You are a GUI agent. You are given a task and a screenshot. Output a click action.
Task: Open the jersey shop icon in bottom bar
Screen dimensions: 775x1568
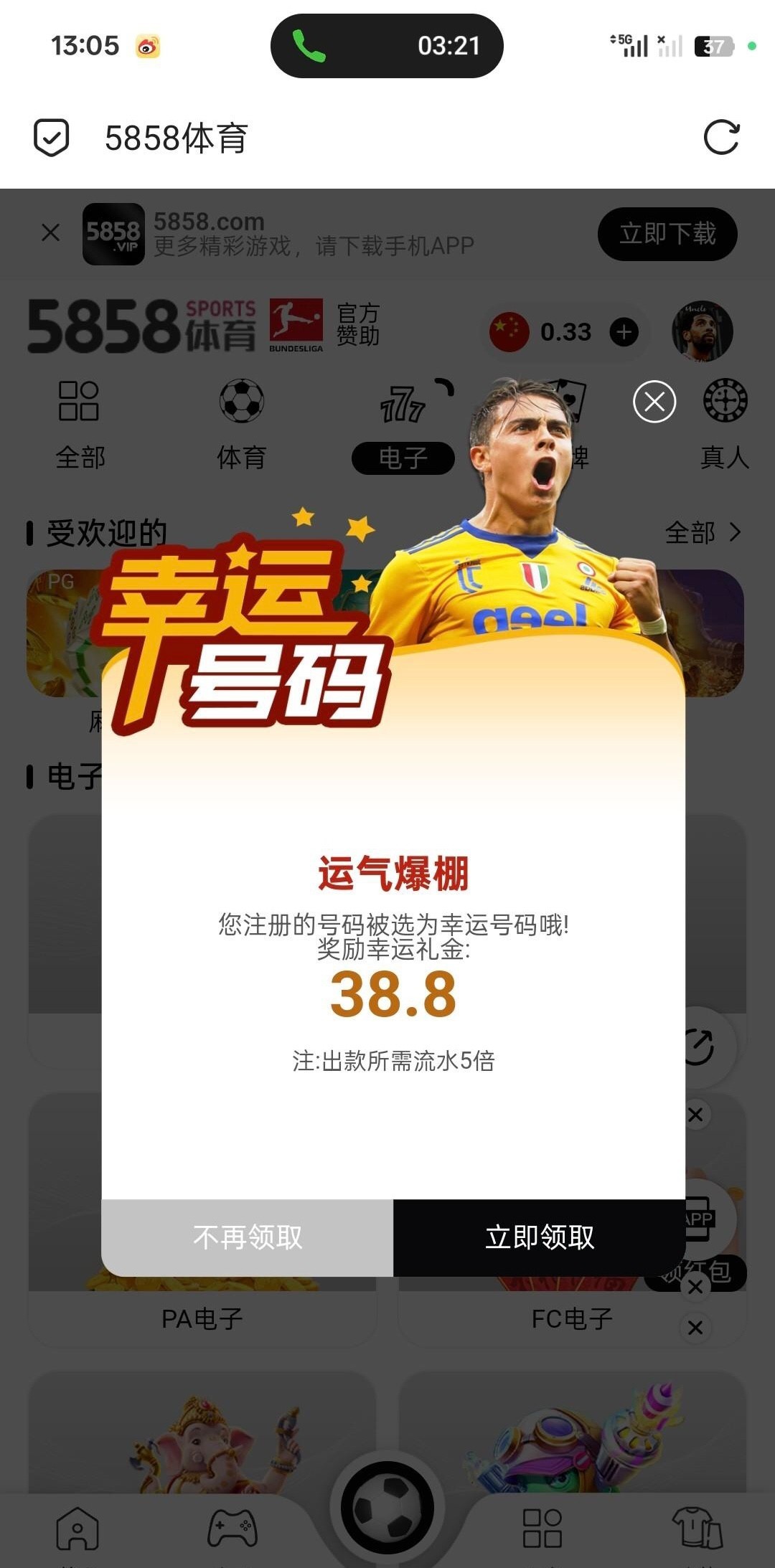coord(698,1526)
